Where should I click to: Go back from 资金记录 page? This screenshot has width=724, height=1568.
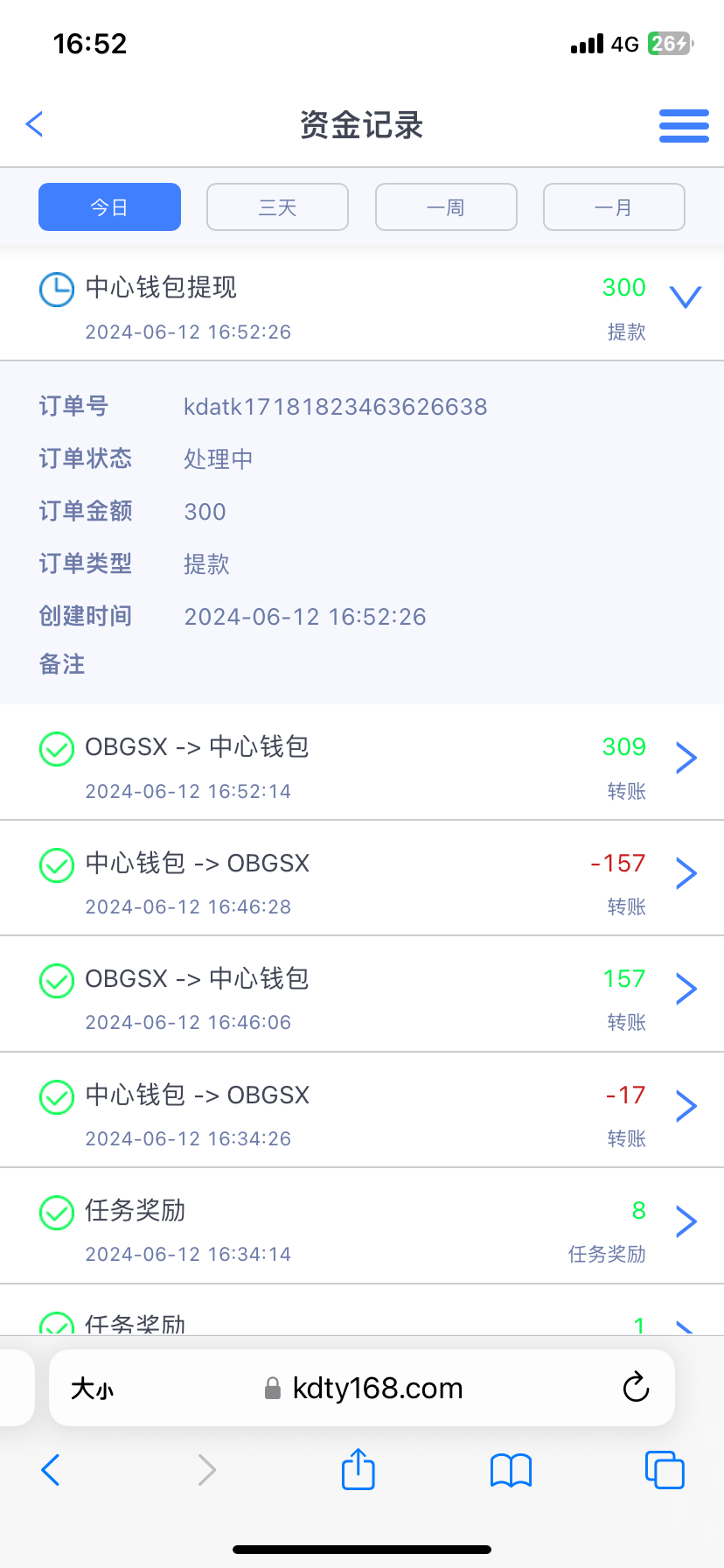click(35, 124)
